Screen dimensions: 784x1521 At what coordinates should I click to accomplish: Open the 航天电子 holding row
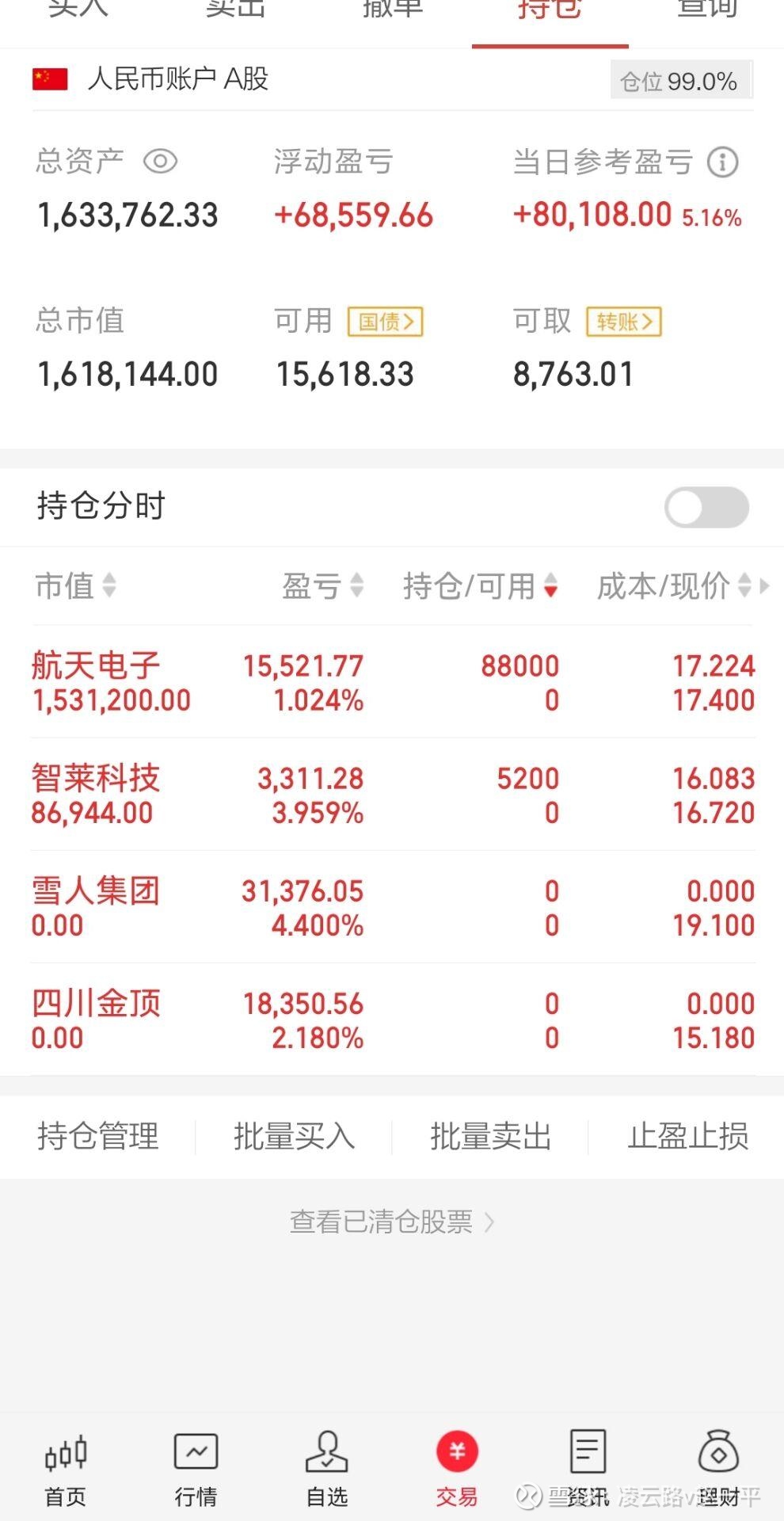[x=393, y=682]
